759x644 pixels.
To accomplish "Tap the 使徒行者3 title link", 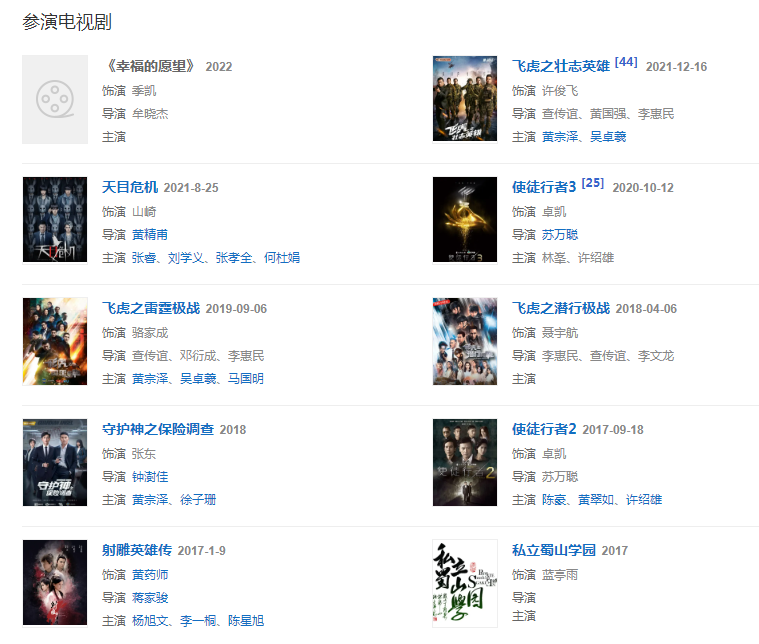I will 544,187.
